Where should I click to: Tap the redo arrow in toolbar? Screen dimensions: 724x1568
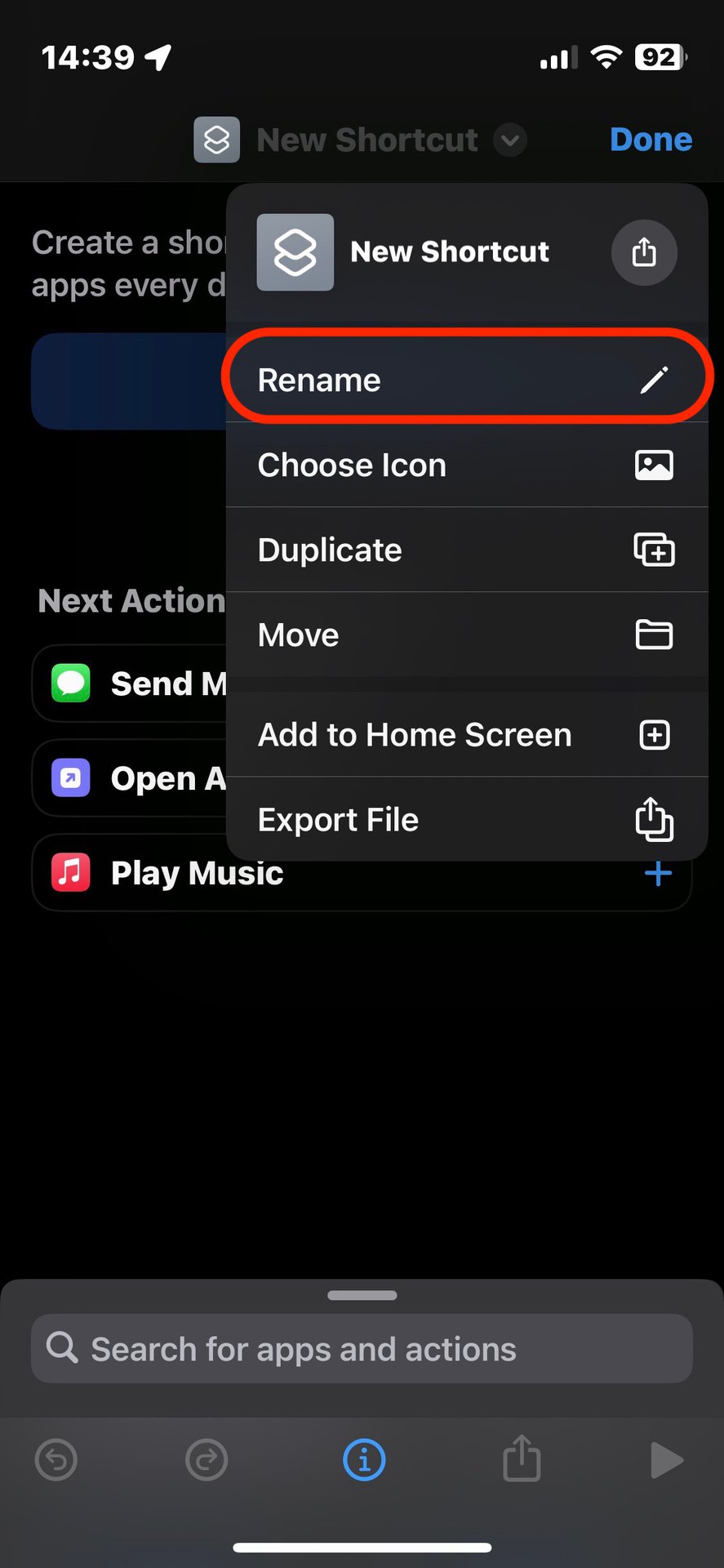tap(207, 1459)
